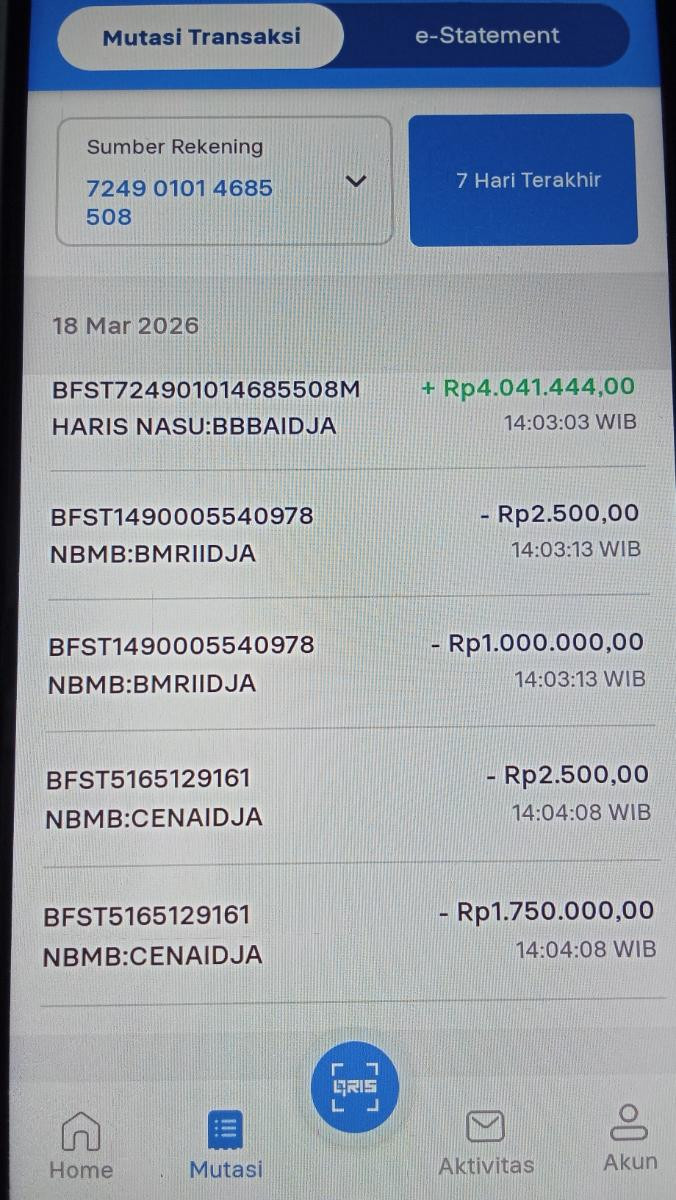Image resolution: width=676 pixels, height=1200 pixels.
Task: Select the Mutasi Transaksi tab
Action: click(x=201, y=38)
